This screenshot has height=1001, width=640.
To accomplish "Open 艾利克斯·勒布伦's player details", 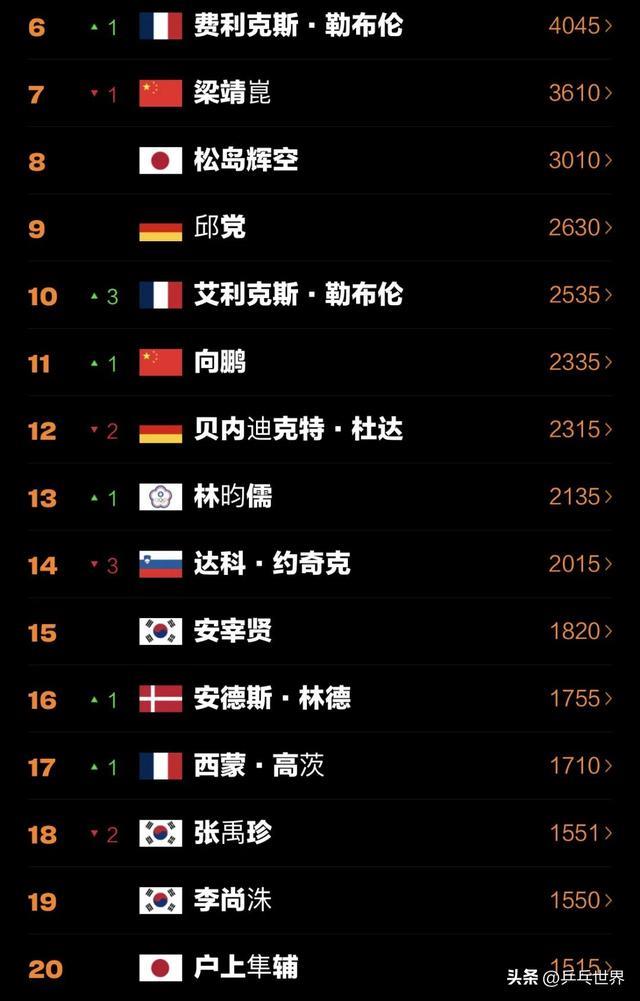I will tap(298, 295).
